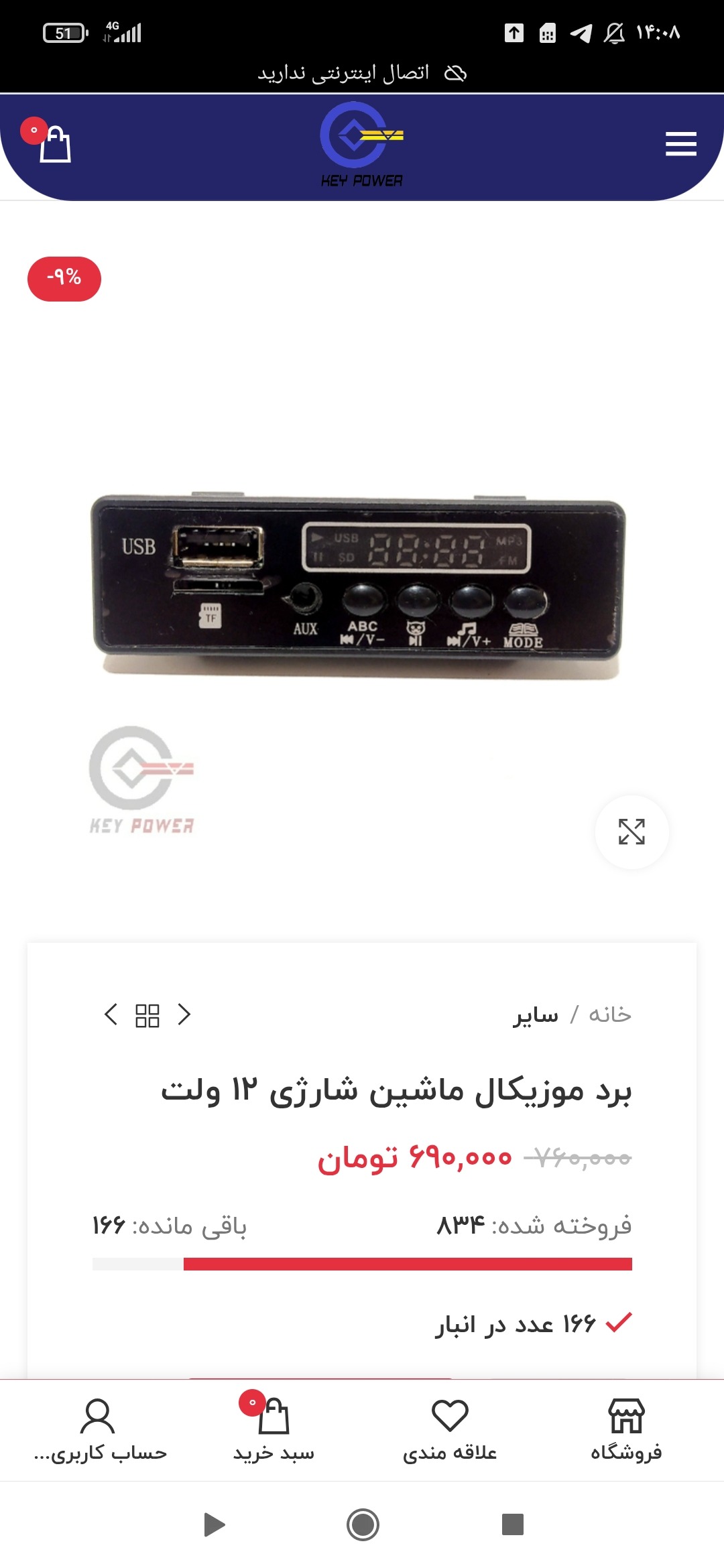This screenshot has height=1568, width=724.
Task: Switch to the علاقه مندی wishlist tab
Action: pyautogui.click(x=450, y=1429)
